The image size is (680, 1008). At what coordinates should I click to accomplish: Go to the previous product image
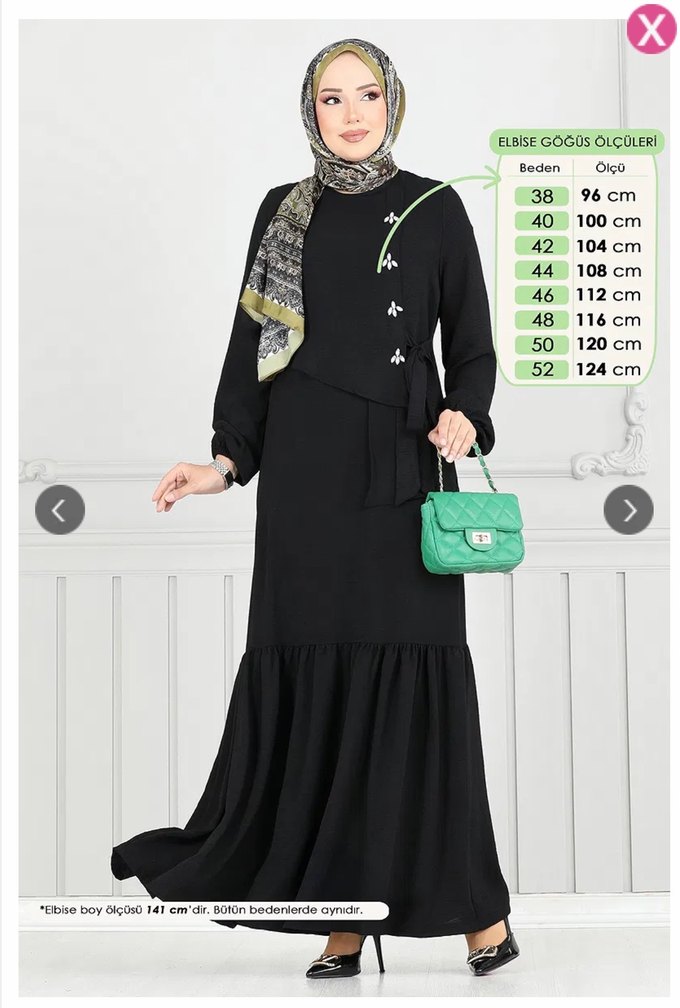[60, 510]
